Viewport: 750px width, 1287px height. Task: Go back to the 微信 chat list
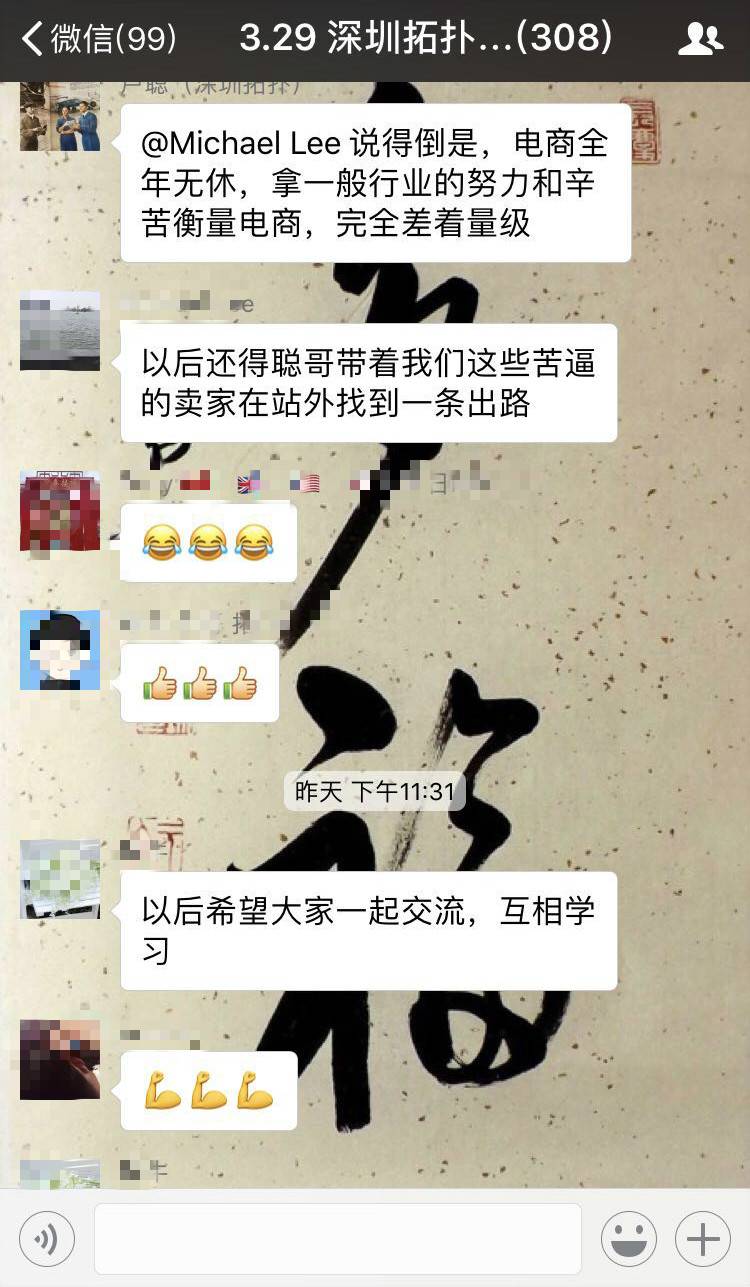(98, 39)
